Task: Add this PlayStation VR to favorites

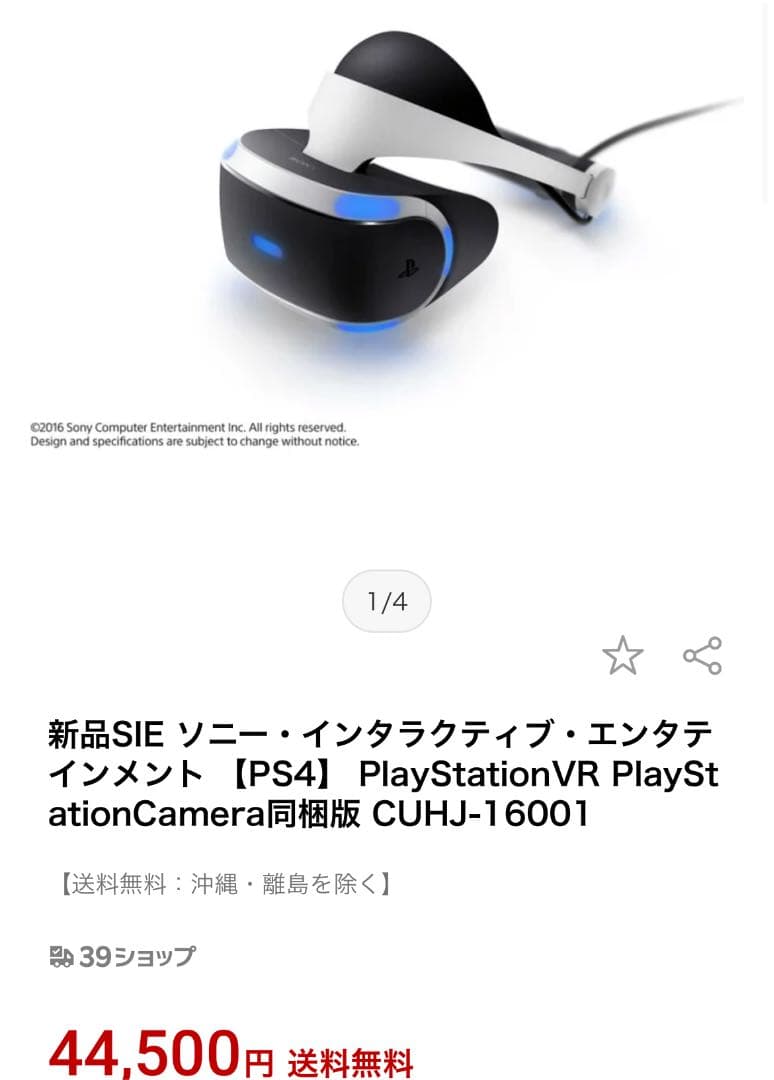Action: tap(622, 656)
